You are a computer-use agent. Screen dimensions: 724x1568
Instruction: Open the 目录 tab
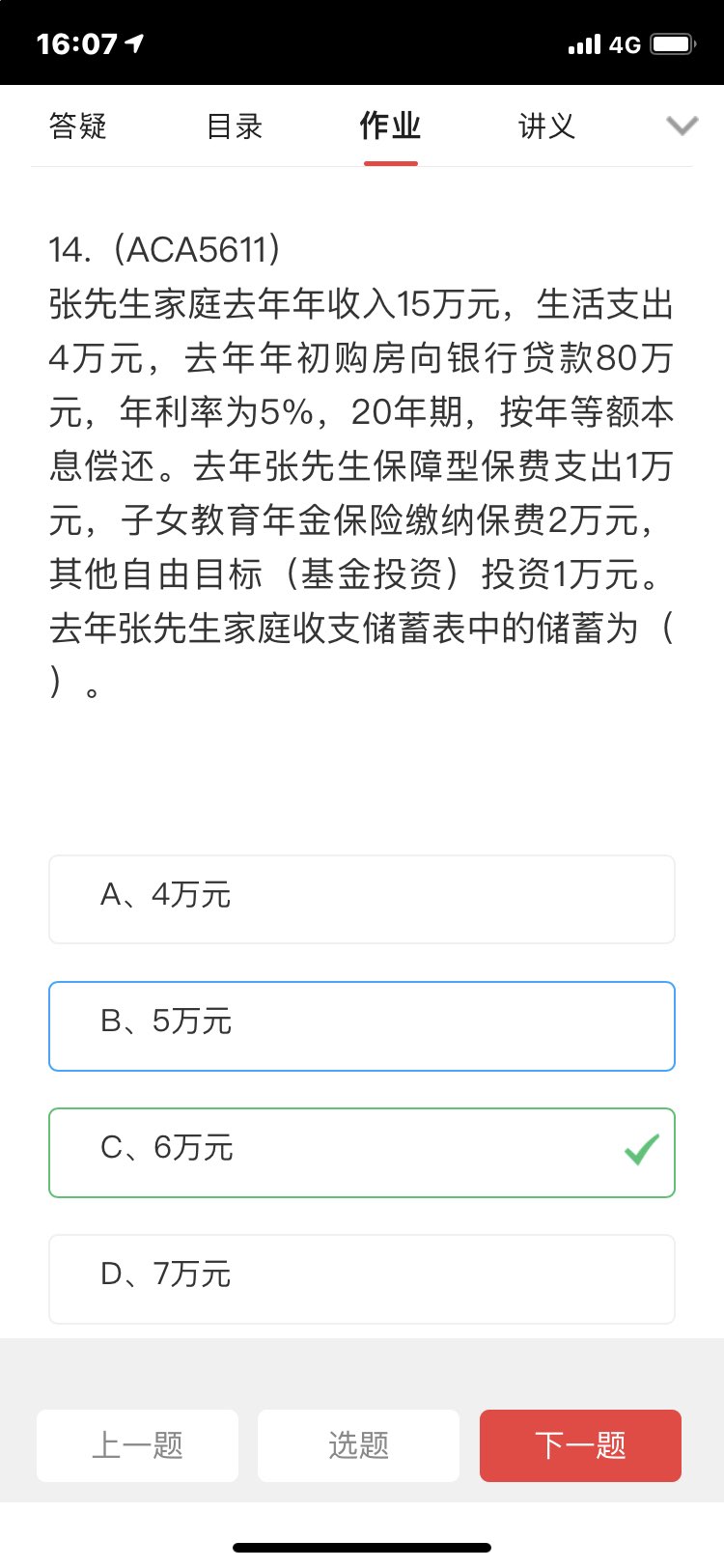[x=235, y=126]
